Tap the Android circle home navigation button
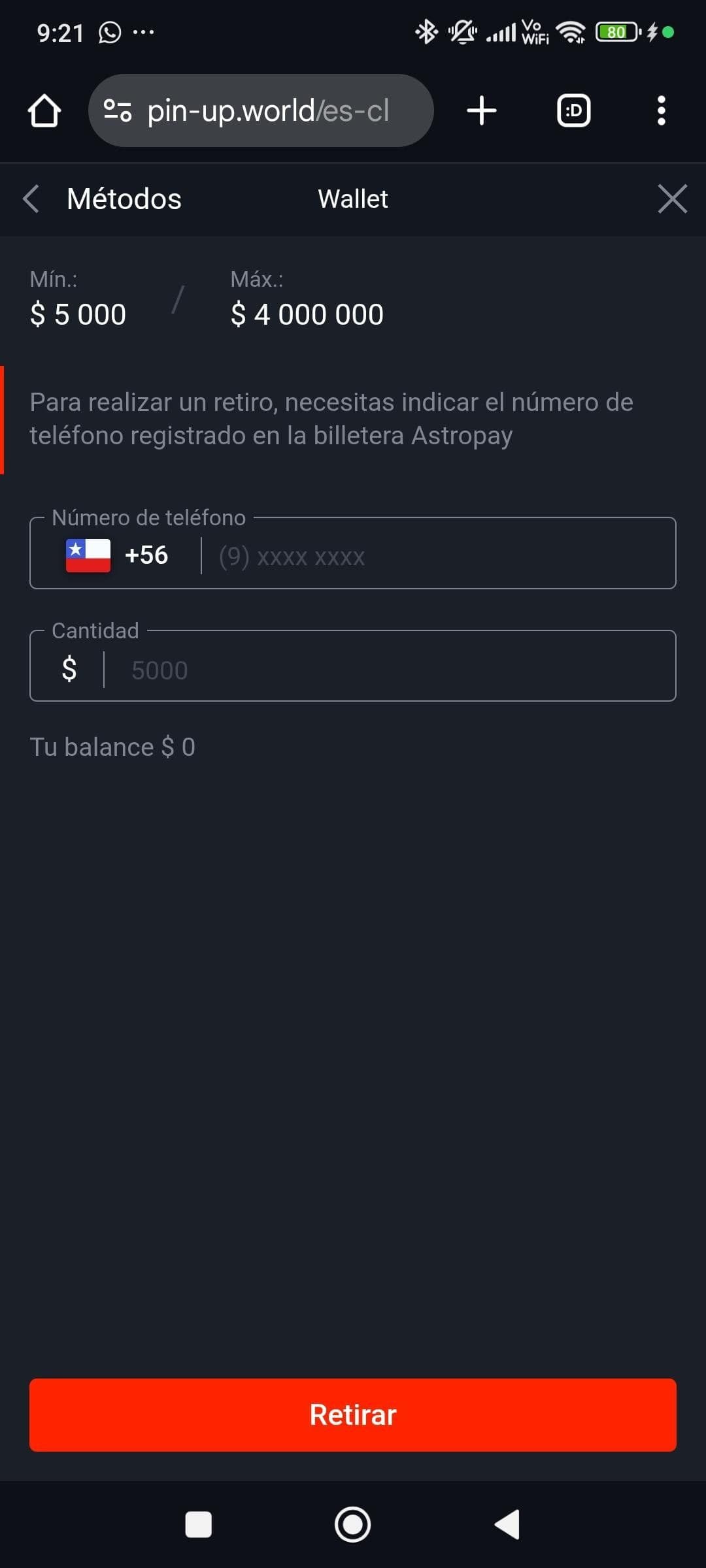This screenshot has height=1568, width=706. pos(352,1525)
